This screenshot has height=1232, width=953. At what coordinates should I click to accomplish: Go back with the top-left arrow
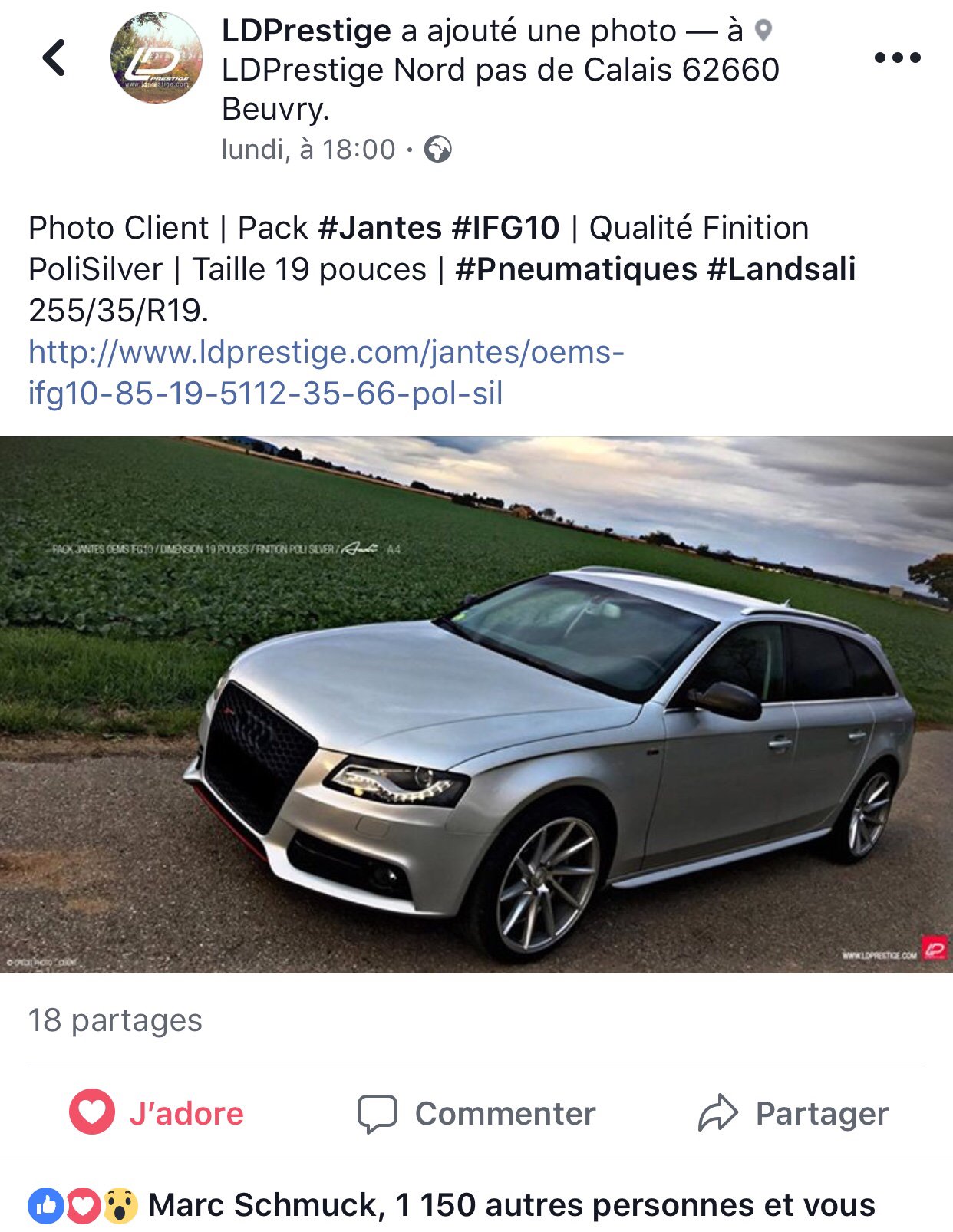[x=54, y=58]
